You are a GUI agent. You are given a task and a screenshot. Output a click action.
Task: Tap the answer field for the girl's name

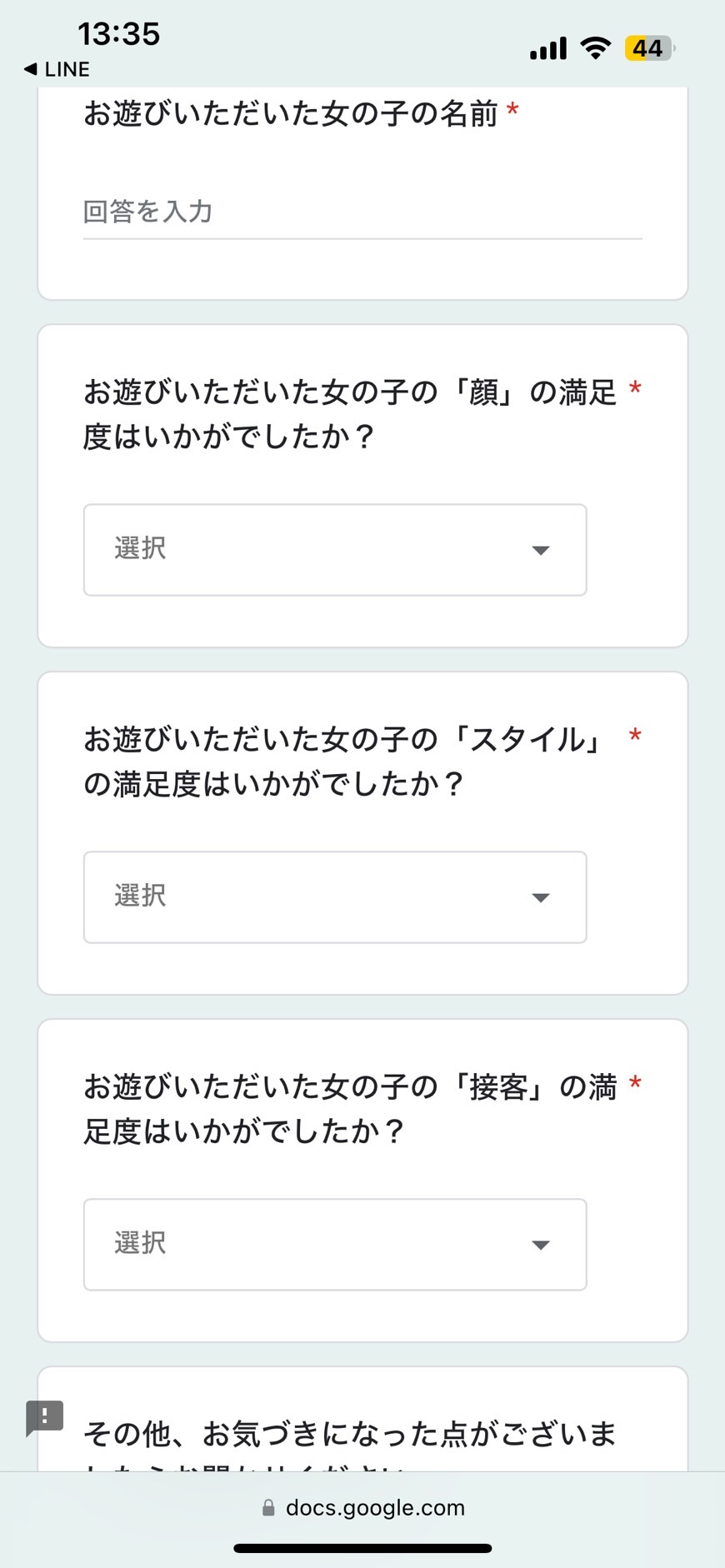coord(362,212)
